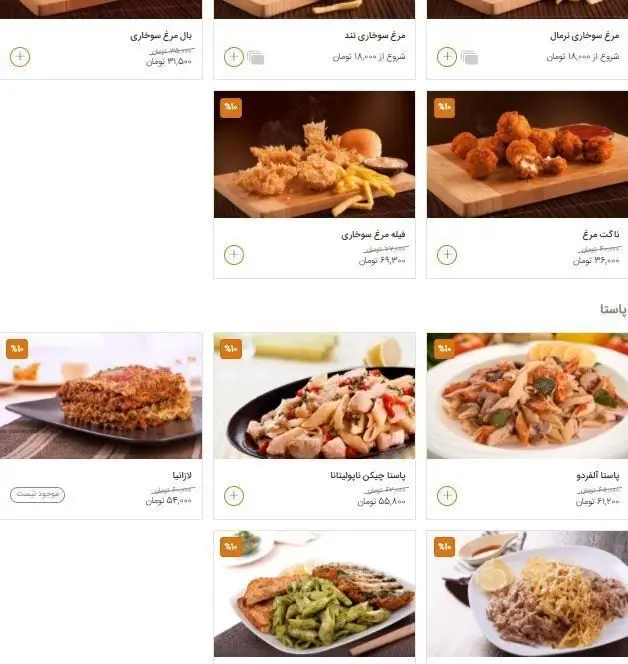Open the لازانیا item card
This screenshot has width=628, height=664.
pyautogui.click(x=101, y=396)
